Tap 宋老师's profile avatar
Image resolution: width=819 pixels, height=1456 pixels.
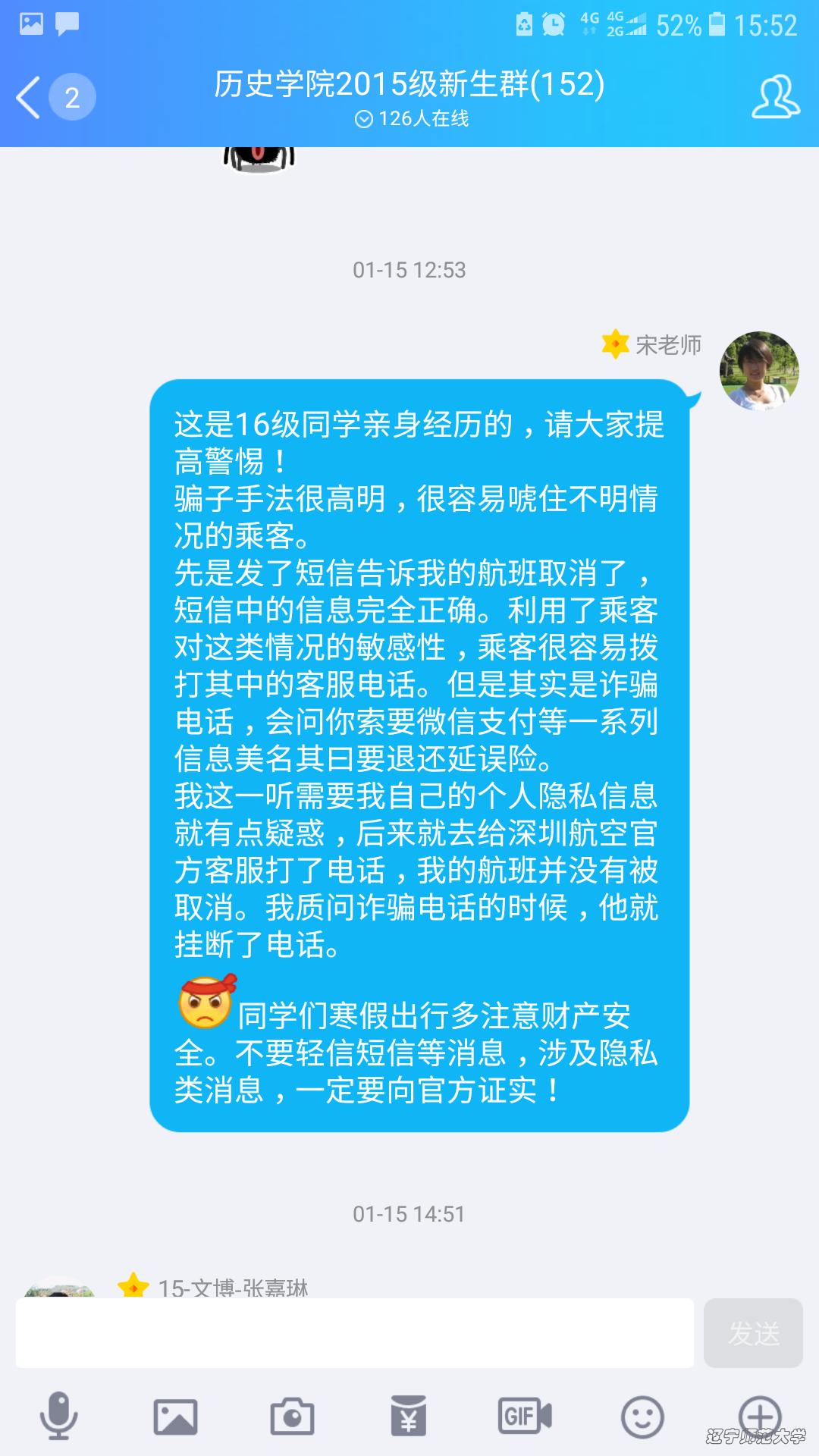[759, 371]
